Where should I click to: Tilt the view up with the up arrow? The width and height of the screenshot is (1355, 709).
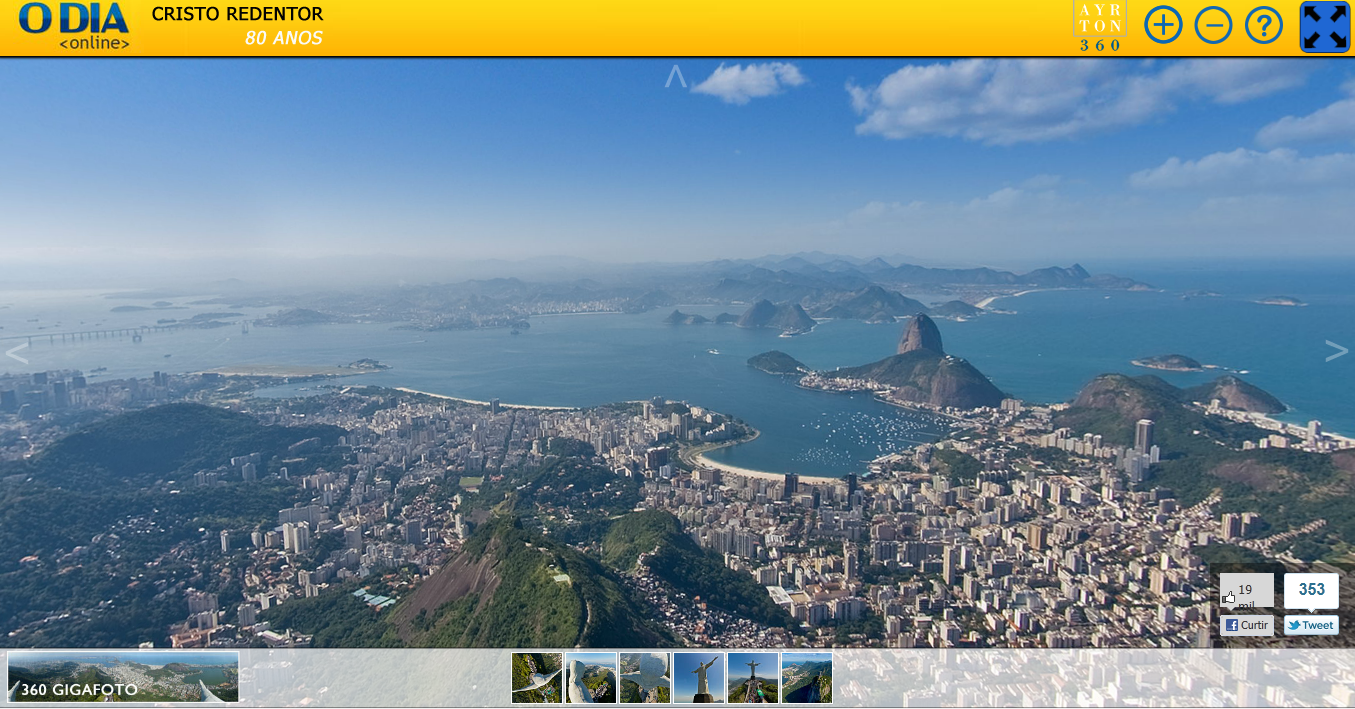[676, 77]
